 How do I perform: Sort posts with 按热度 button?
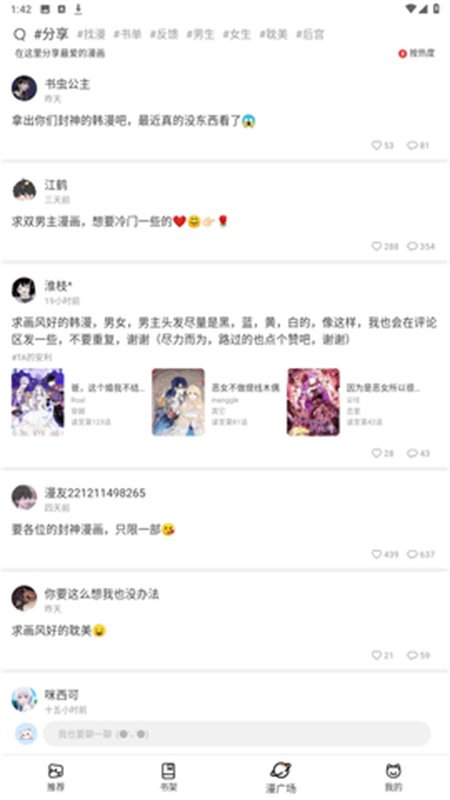coord(416,53)
